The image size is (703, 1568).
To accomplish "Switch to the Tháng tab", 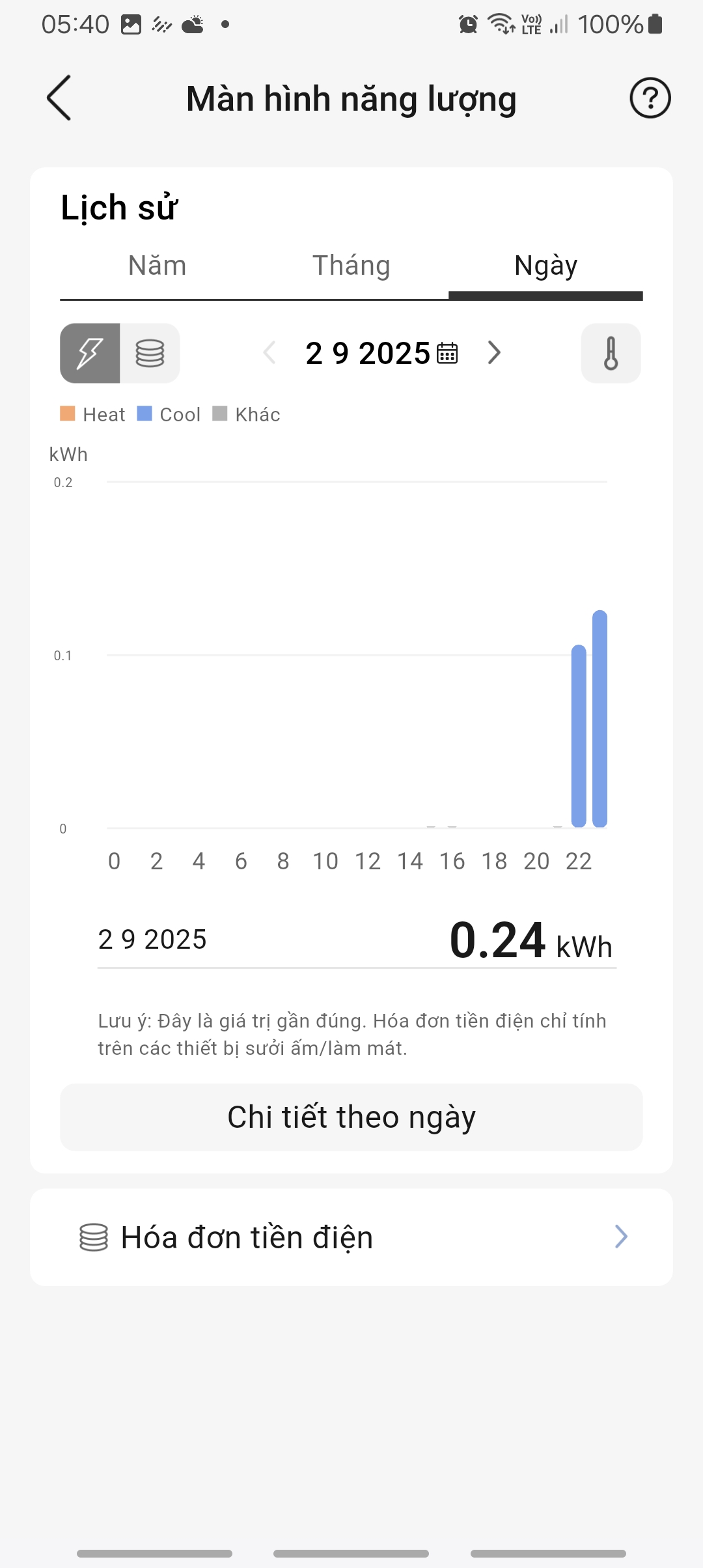I will point(351,266).
